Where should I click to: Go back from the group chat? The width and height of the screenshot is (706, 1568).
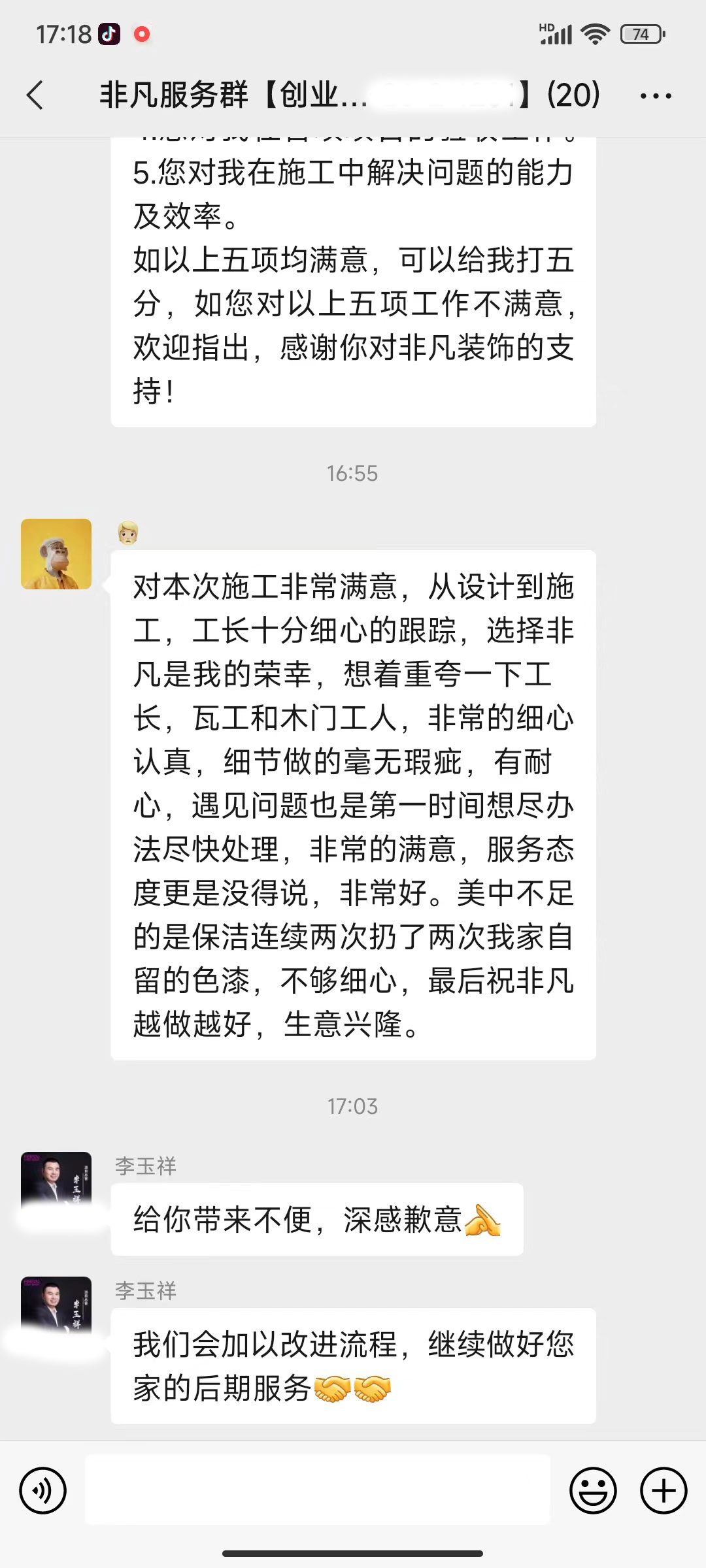click(x=35, y=95)
